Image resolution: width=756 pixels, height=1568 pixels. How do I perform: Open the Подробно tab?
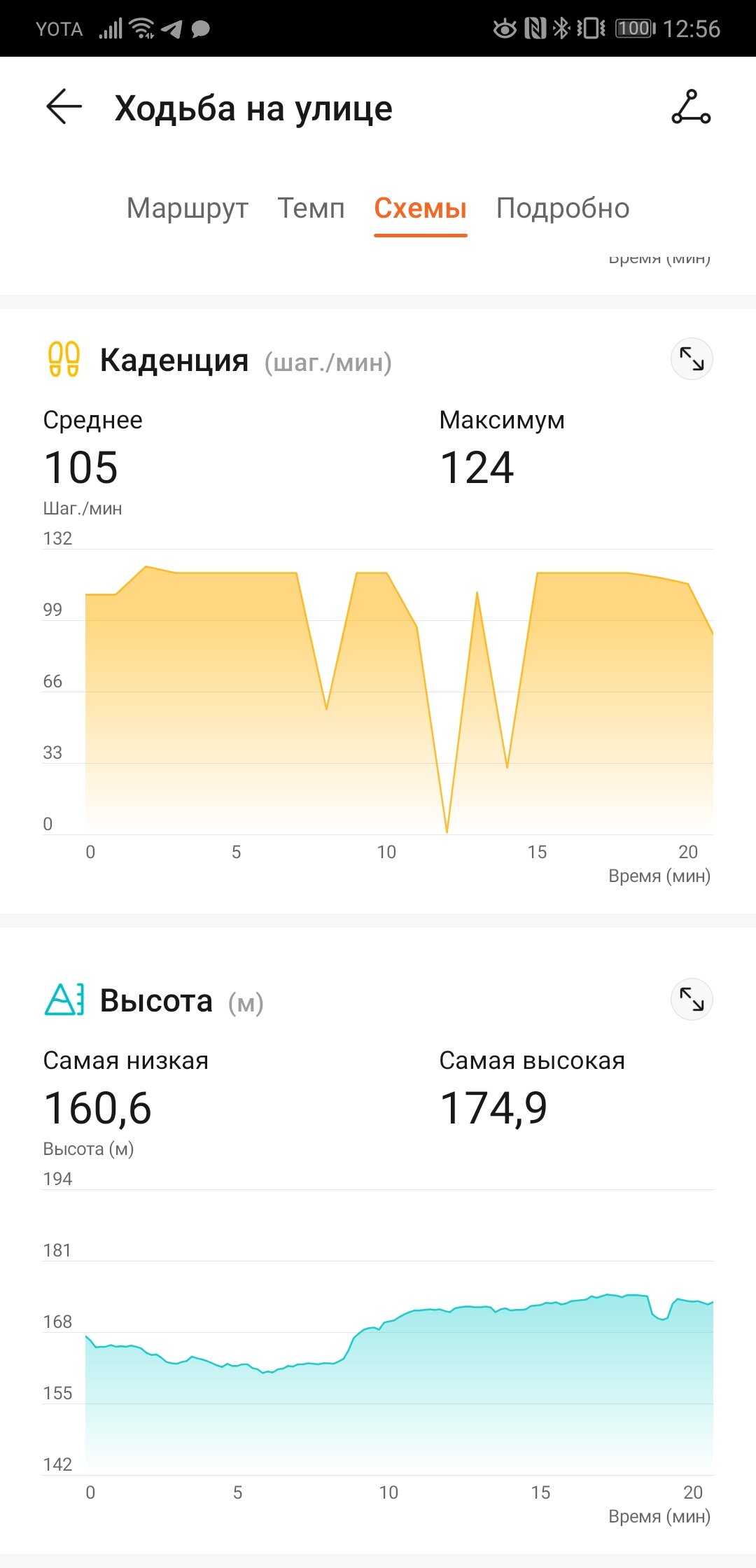tap(563, 209)
